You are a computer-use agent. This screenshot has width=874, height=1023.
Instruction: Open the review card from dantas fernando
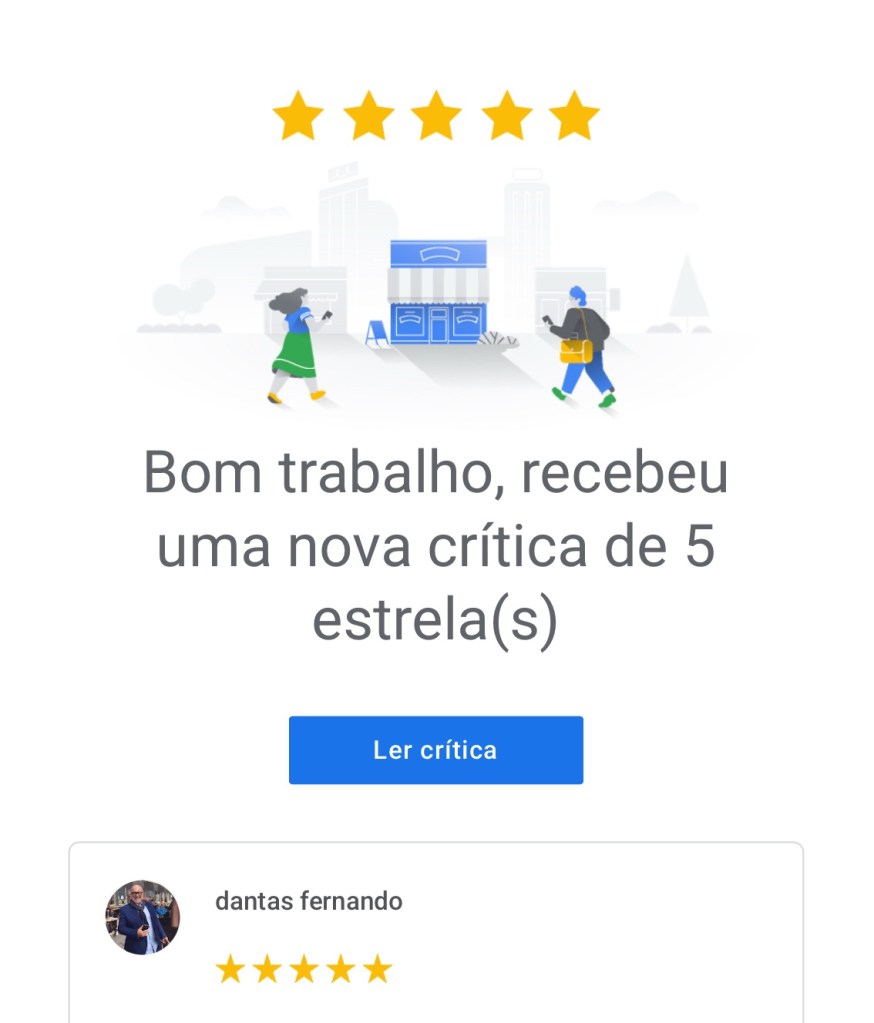pos(435,932)
